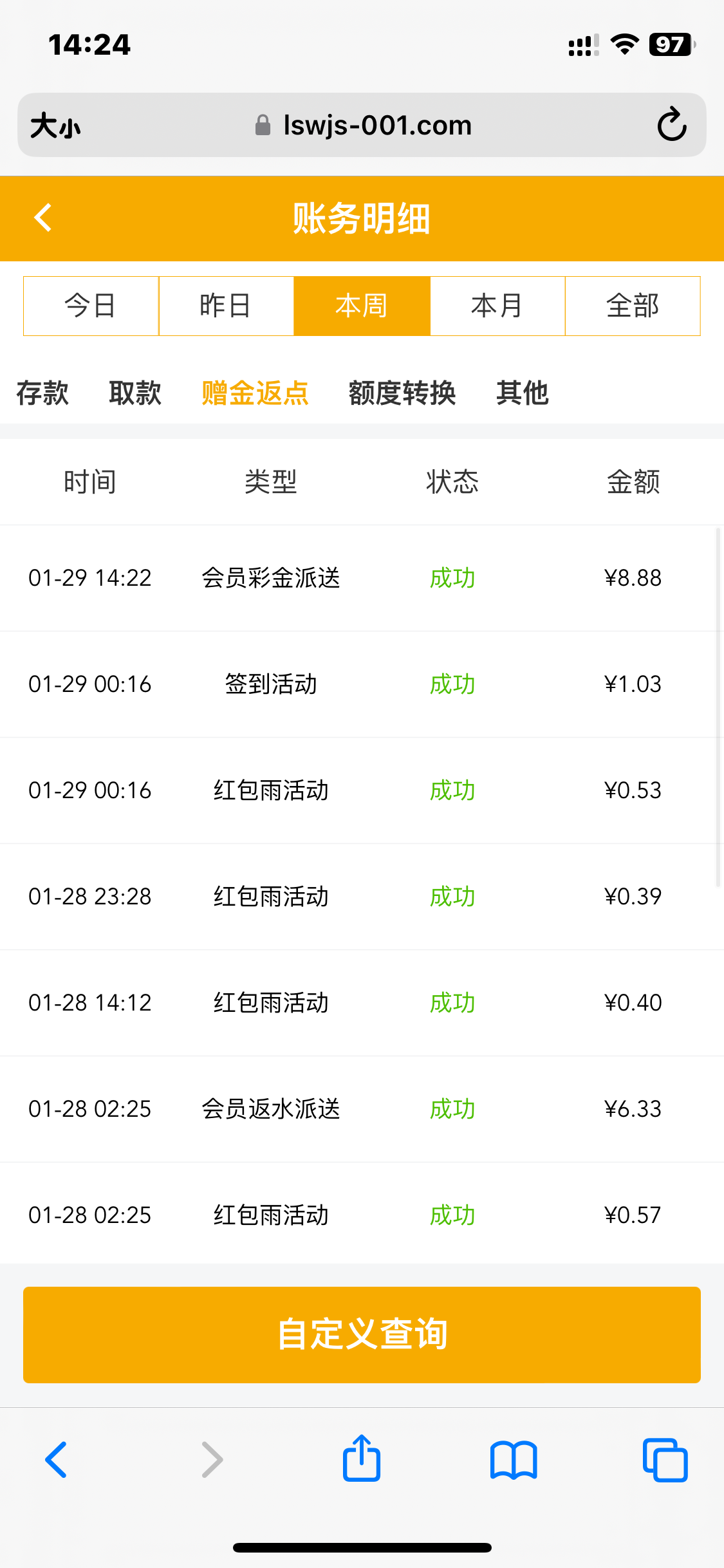Image resolution: width=724 pixels, height=1568 pixels.
Task: Open the 其他 category
Action: tap(522, 393)
